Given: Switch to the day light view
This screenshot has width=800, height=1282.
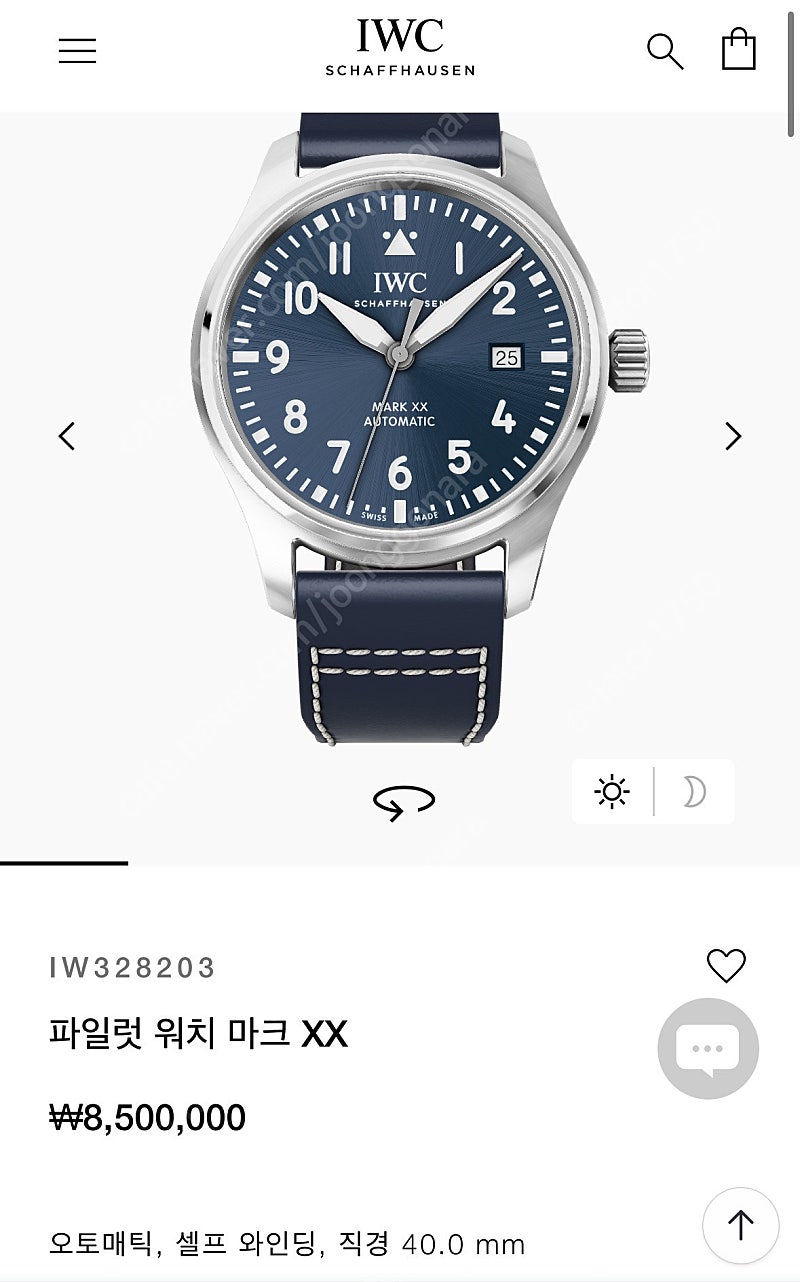Looking at the screenshot, I should tap(612, 792).
